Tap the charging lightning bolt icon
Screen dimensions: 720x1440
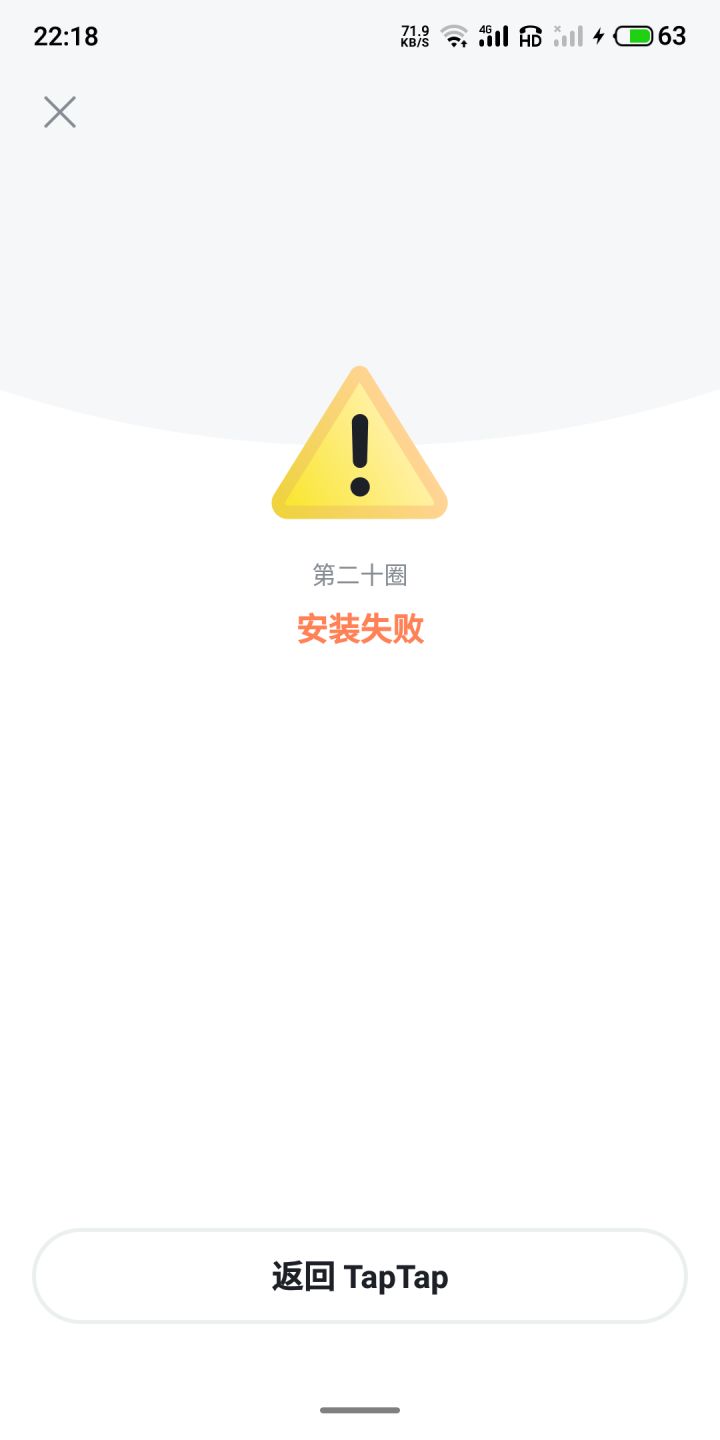tap(598, 35)
